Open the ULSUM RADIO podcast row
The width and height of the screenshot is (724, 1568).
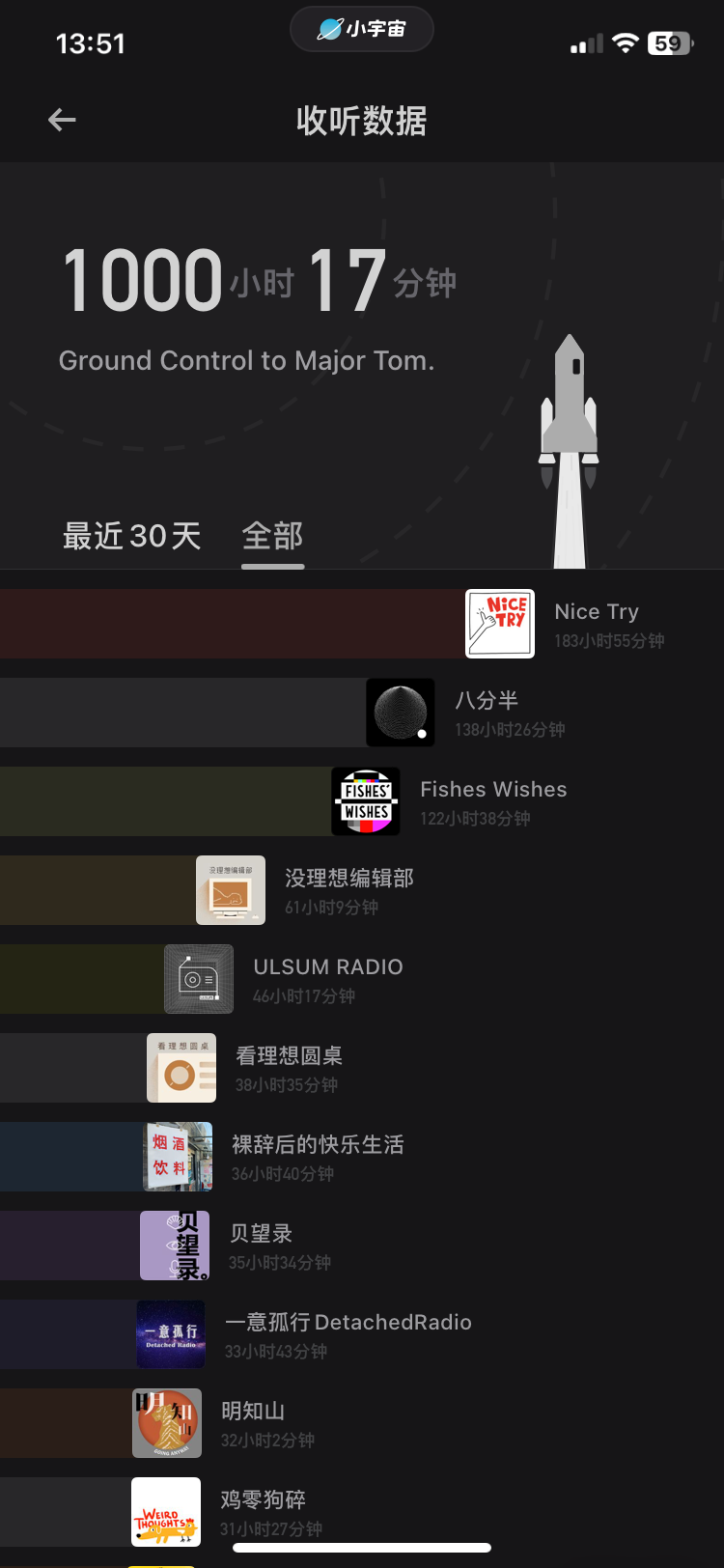pyautogui.click(x=362, y=979)
